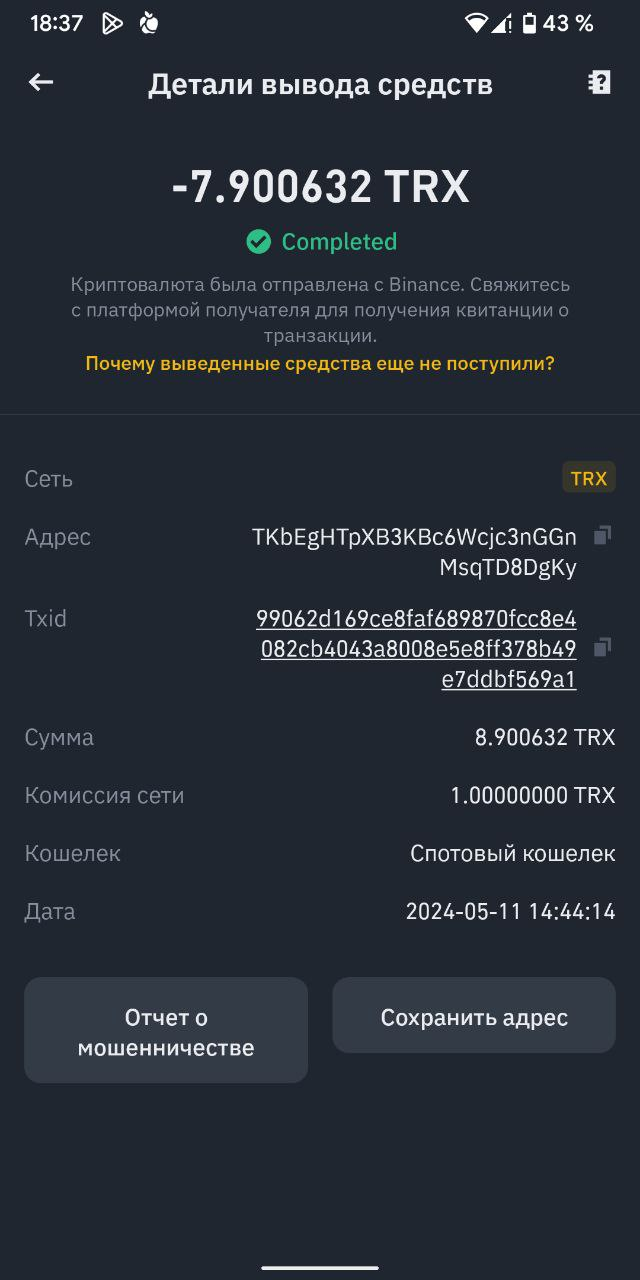Tap "Отчет о мошенничестве" button
This screenshot has height=1280, width=640.
pyautogui.click(x=166, y=1031)
